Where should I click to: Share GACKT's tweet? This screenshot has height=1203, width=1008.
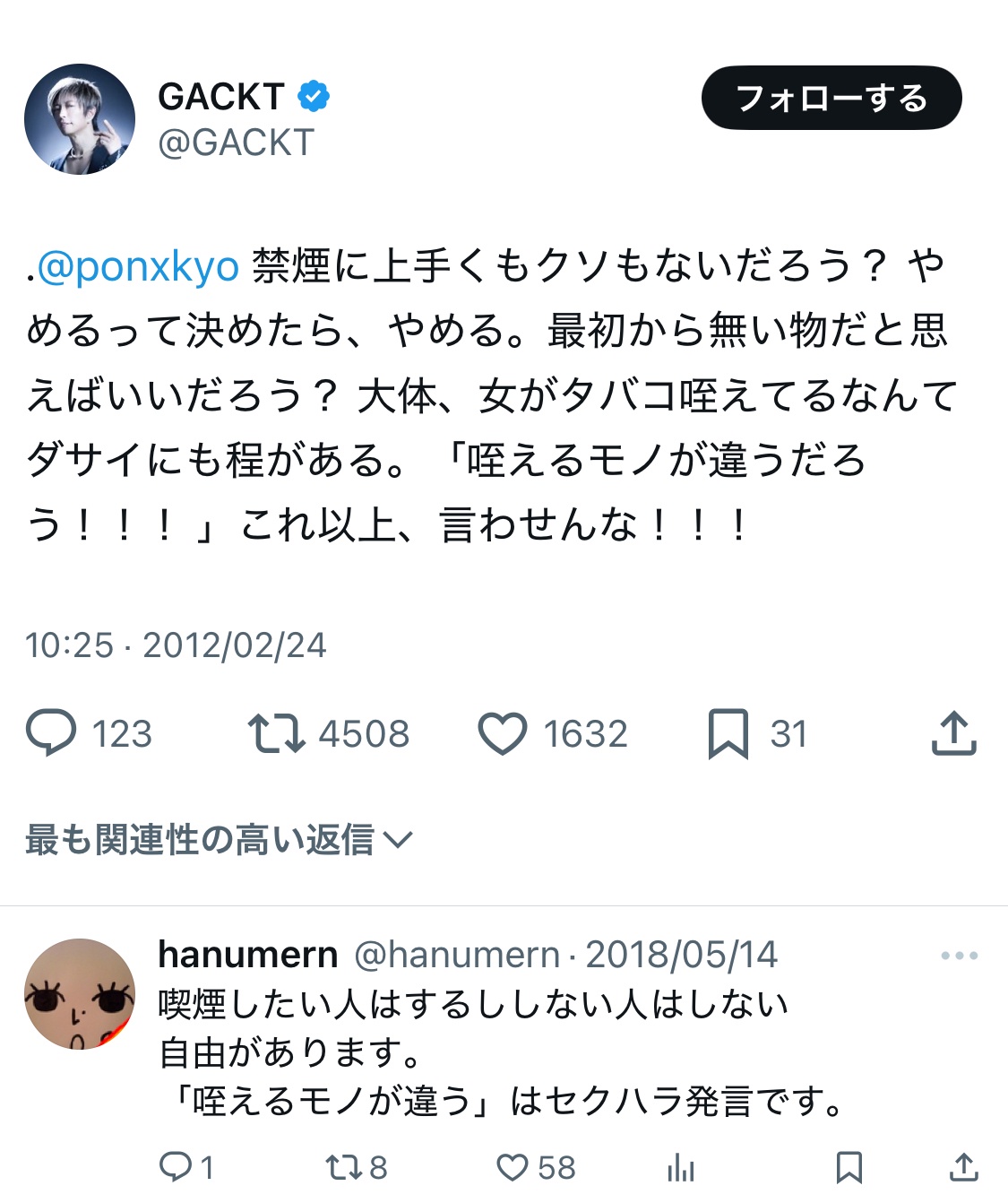(x=953, y=733)
